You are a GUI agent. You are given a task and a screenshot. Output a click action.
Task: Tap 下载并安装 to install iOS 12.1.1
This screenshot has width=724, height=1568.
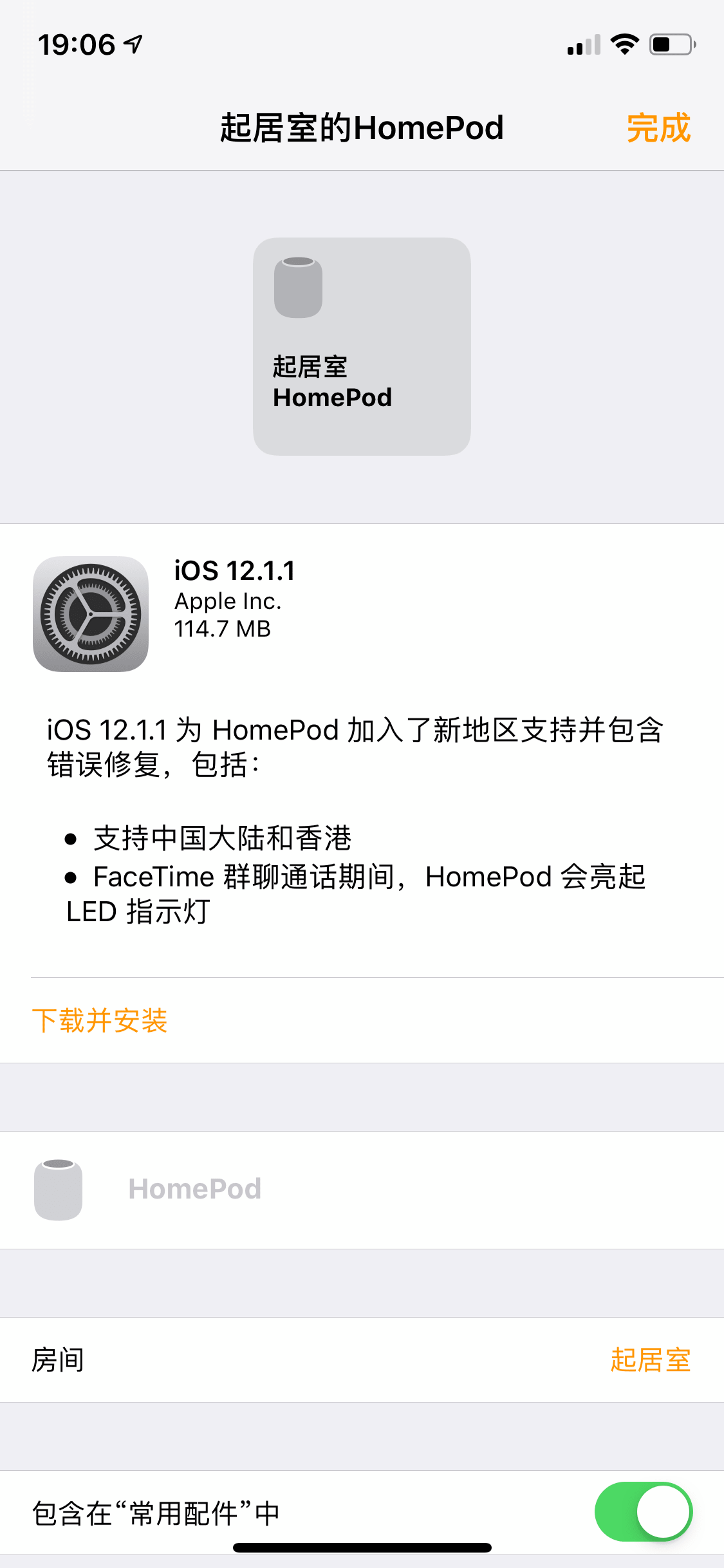click(x=100, y=1021)
